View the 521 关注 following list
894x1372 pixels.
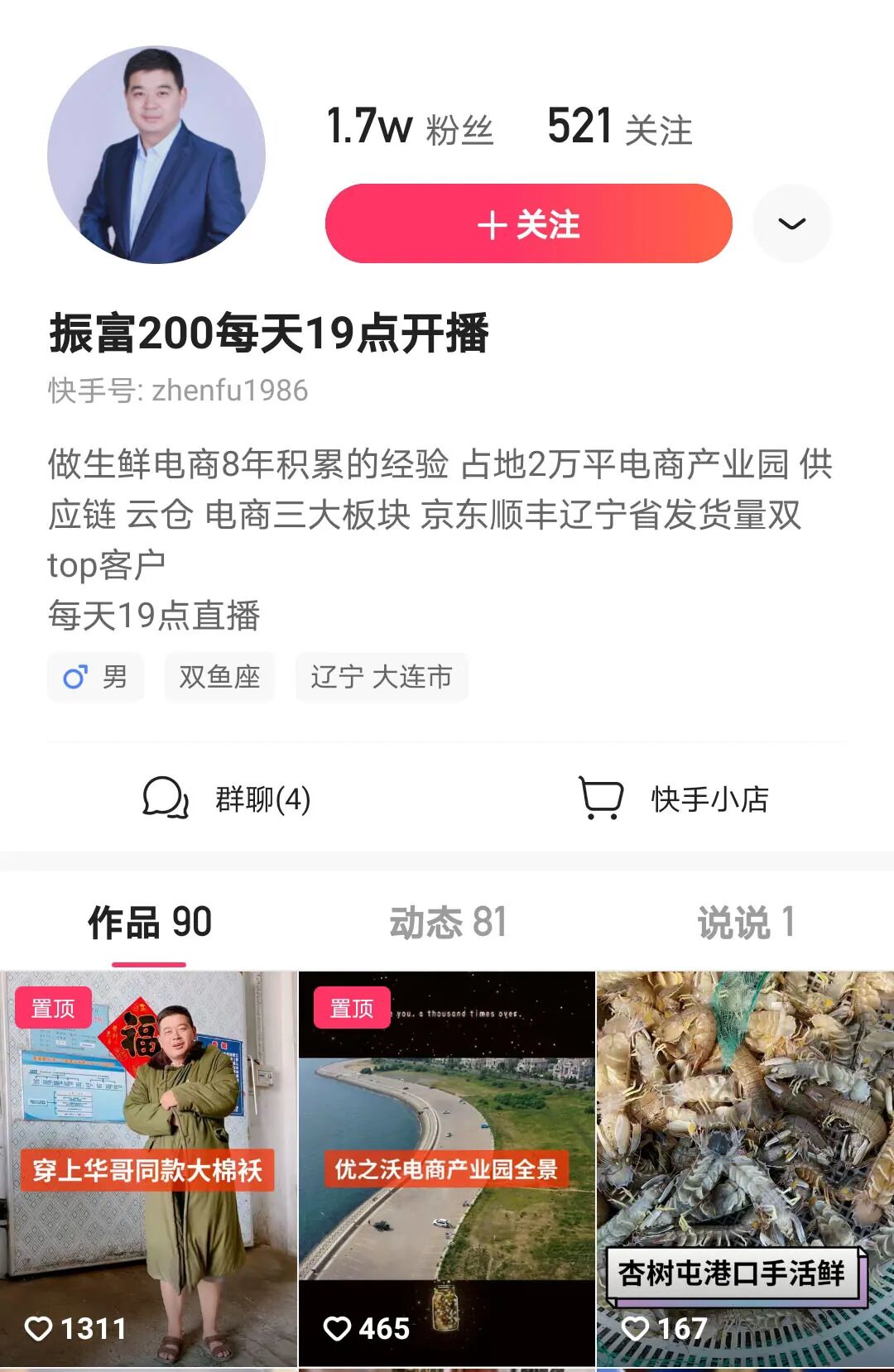click(x=619, y=127)
